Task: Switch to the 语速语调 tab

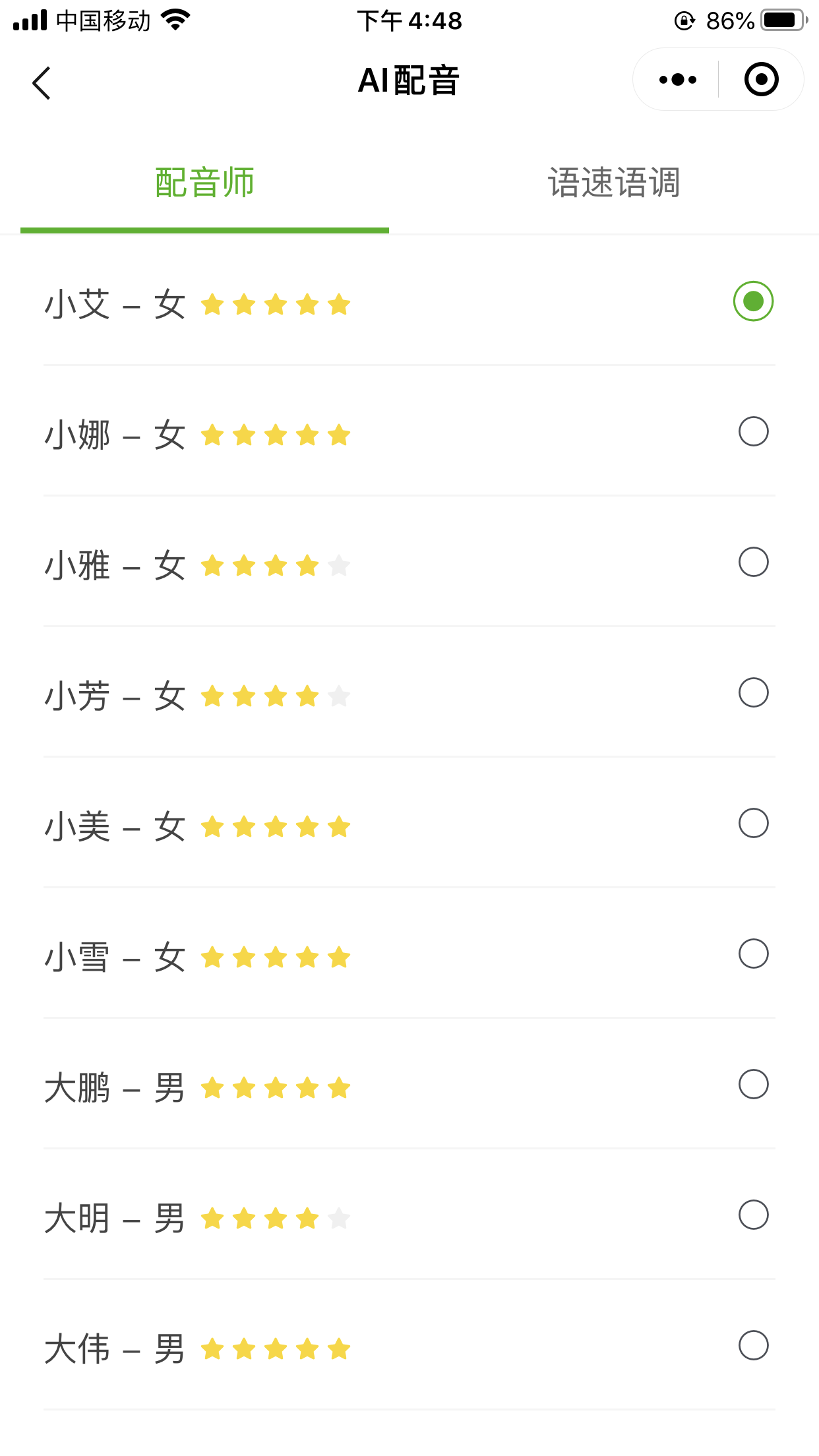Action: pyautogui.click(x=614, y=183)
